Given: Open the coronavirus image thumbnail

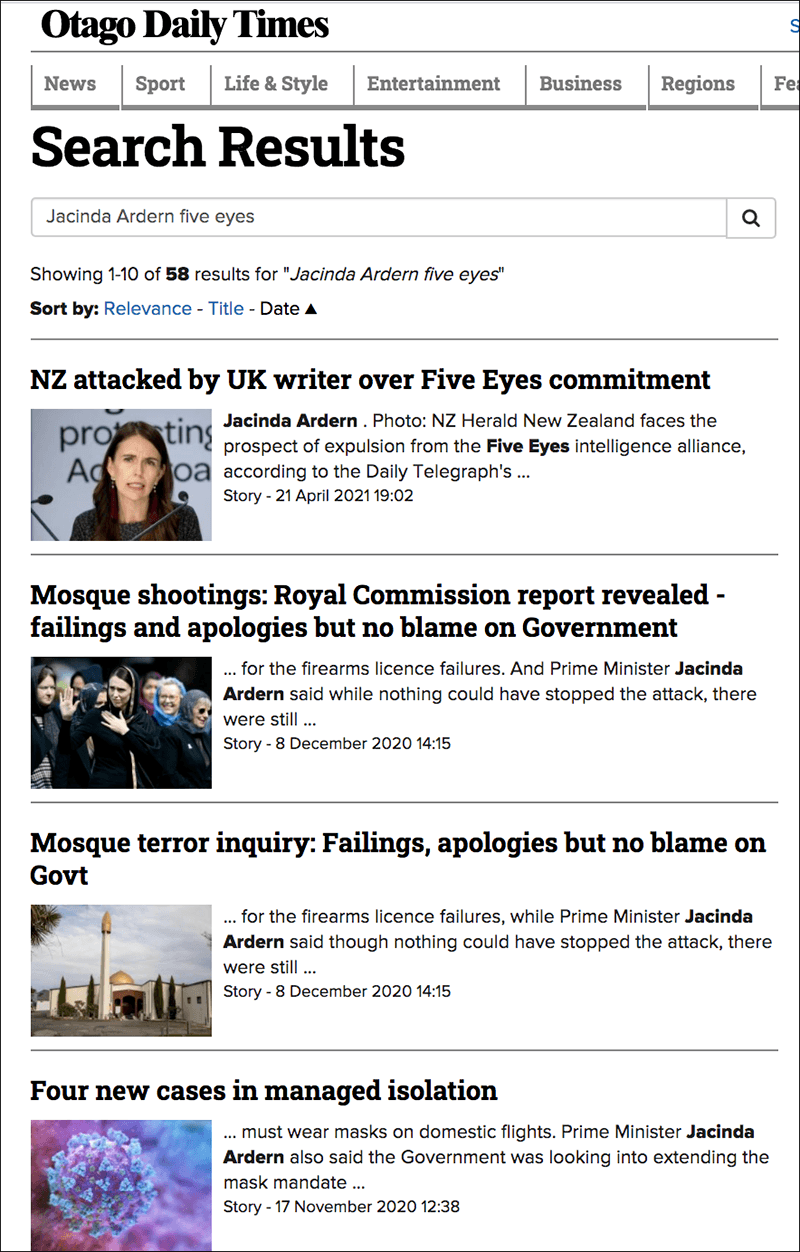Looking at the screenshot, I should (x=121, y=1183).
